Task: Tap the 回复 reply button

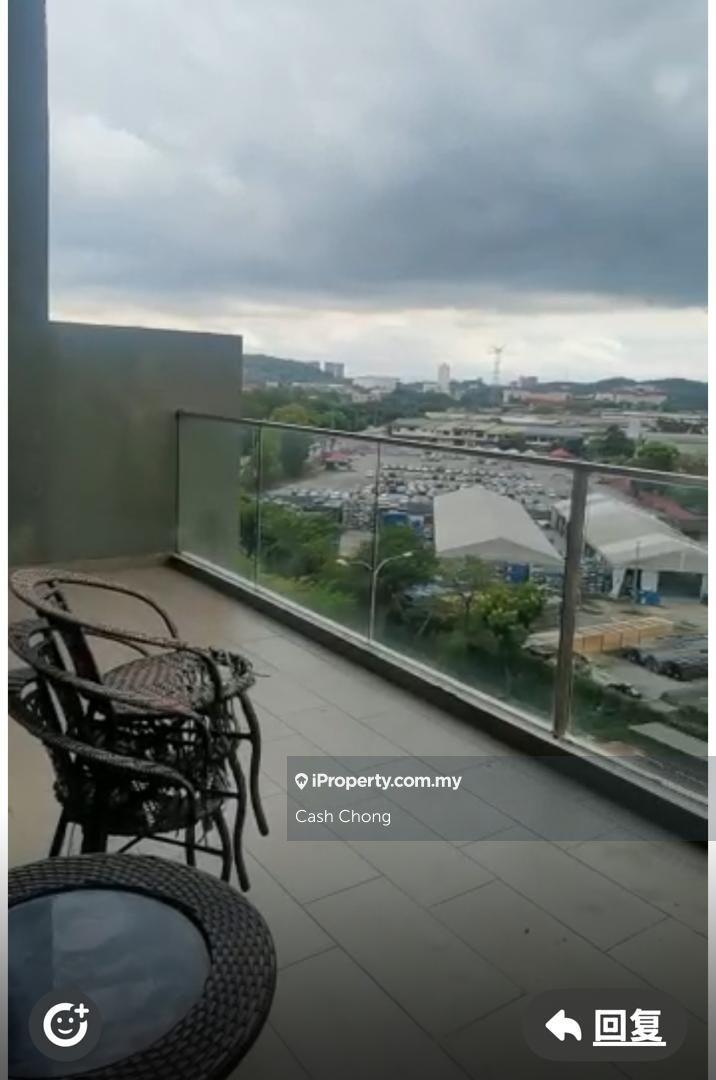Action: click(606, 1026)
